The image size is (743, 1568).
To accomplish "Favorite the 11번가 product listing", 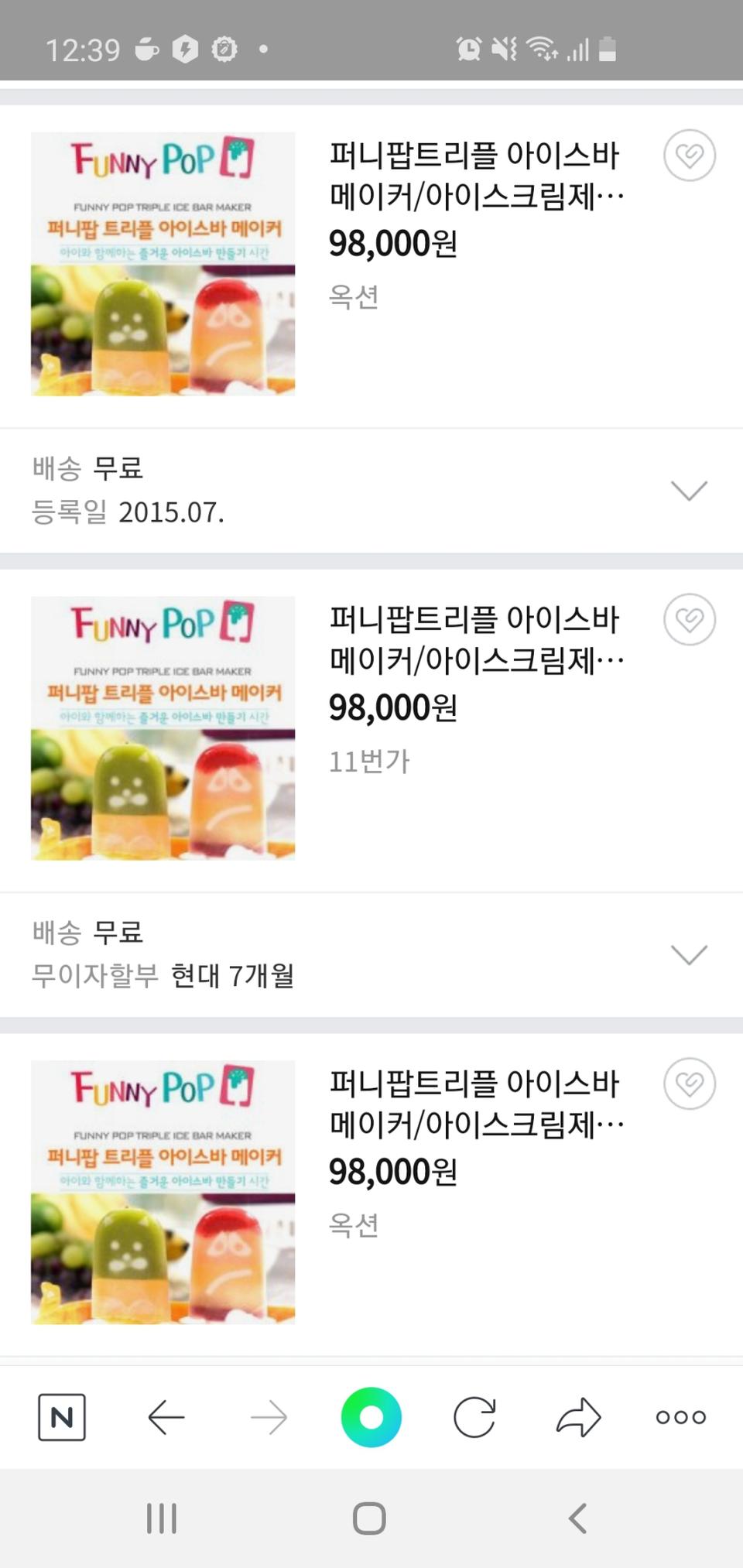I will point(690,618).
